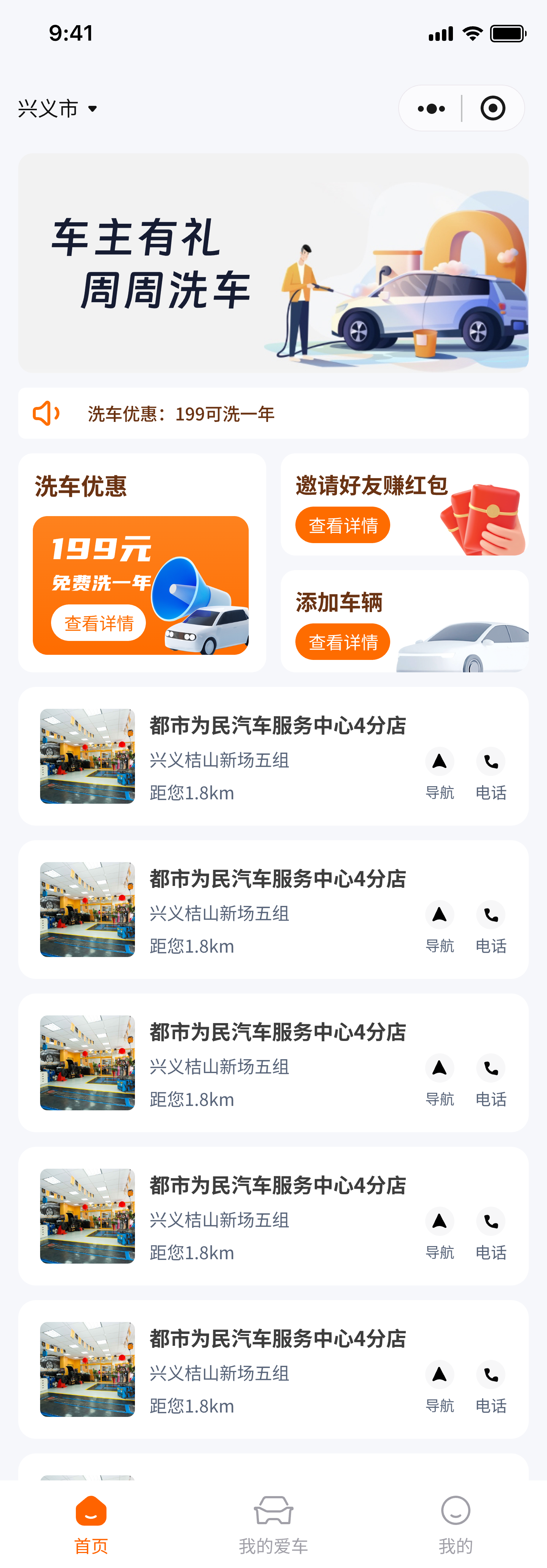Click 查看详情 on the 199元 wash banner
The width and height of the screenshot is (547, 1568).
[x=98, y=623]
